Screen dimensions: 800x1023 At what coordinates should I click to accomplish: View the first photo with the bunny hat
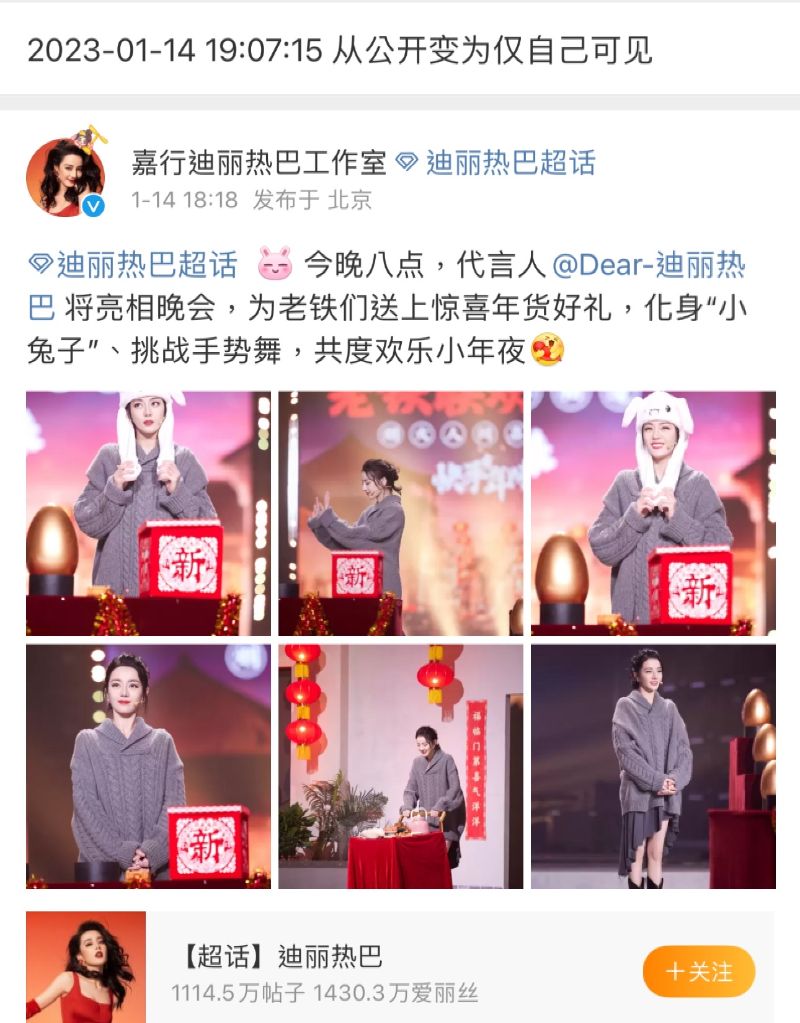click(148, 513)
